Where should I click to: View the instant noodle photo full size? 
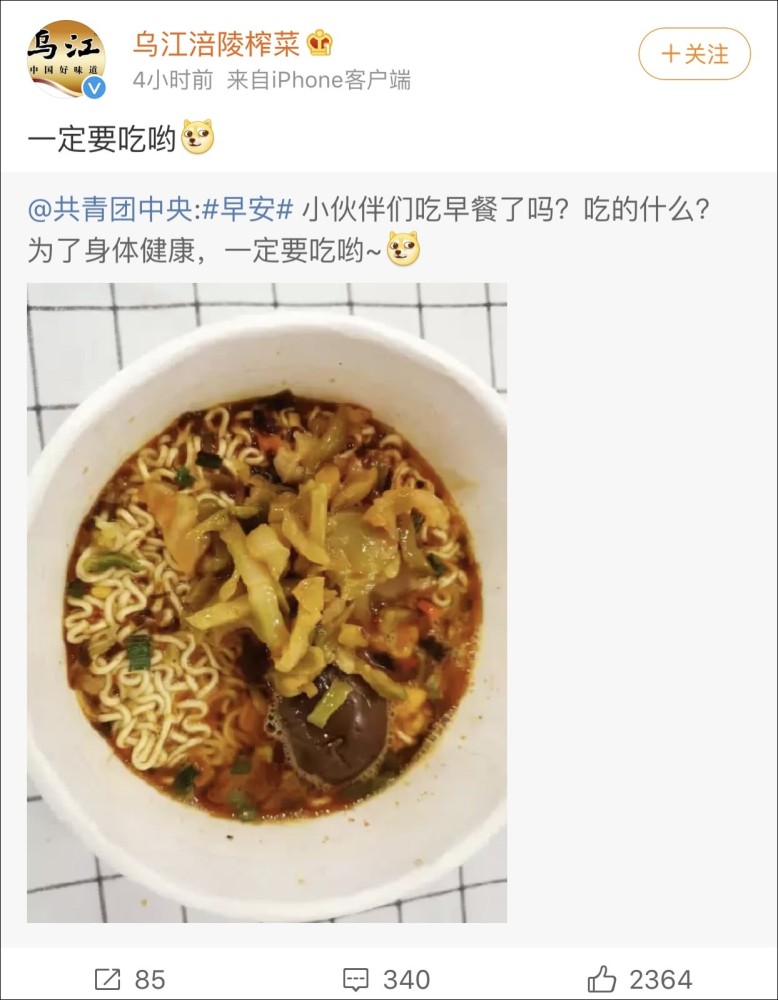(x=266, y=602)
